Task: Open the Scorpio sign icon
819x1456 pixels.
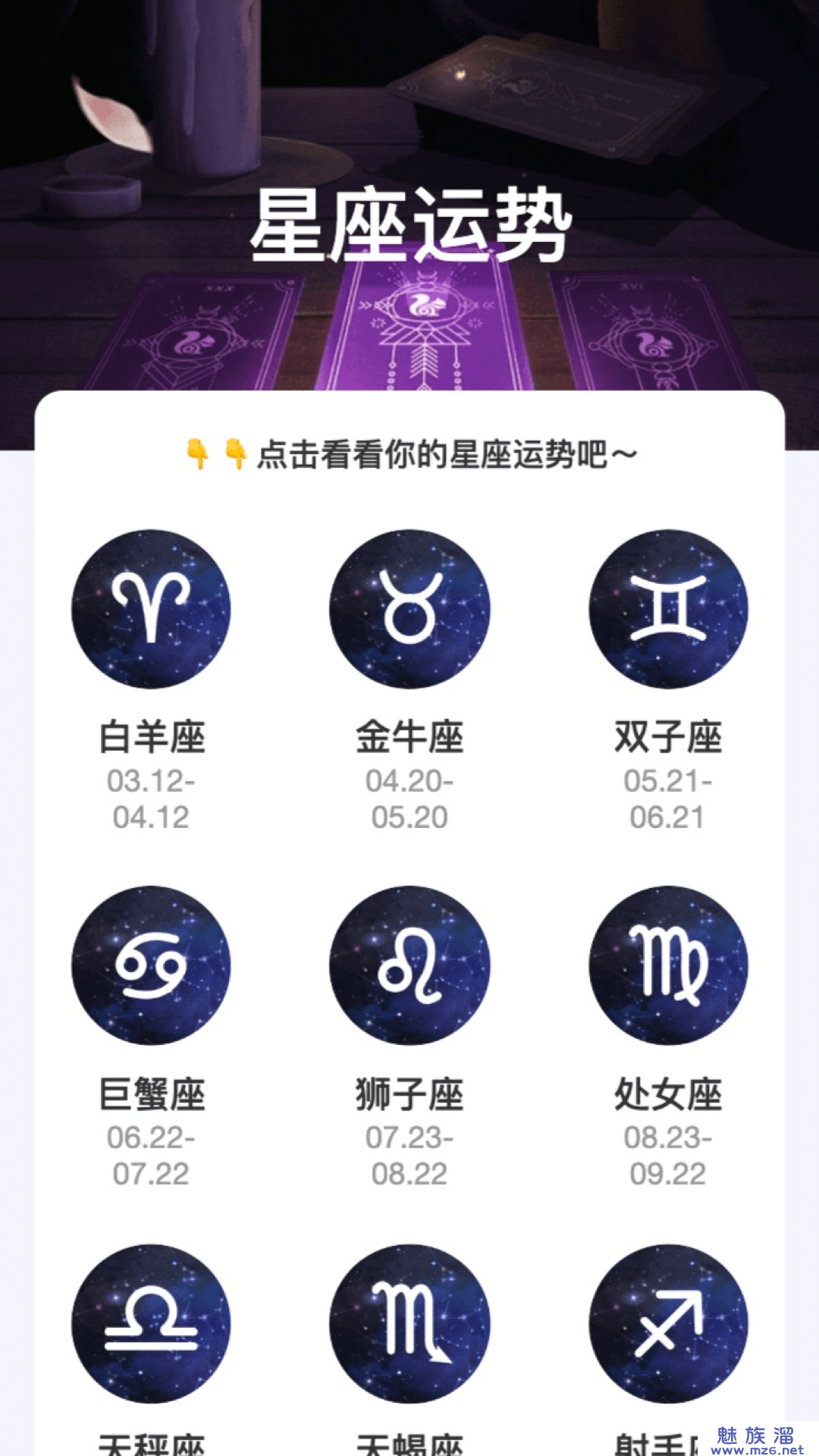Action: [x=409, y=1323]
